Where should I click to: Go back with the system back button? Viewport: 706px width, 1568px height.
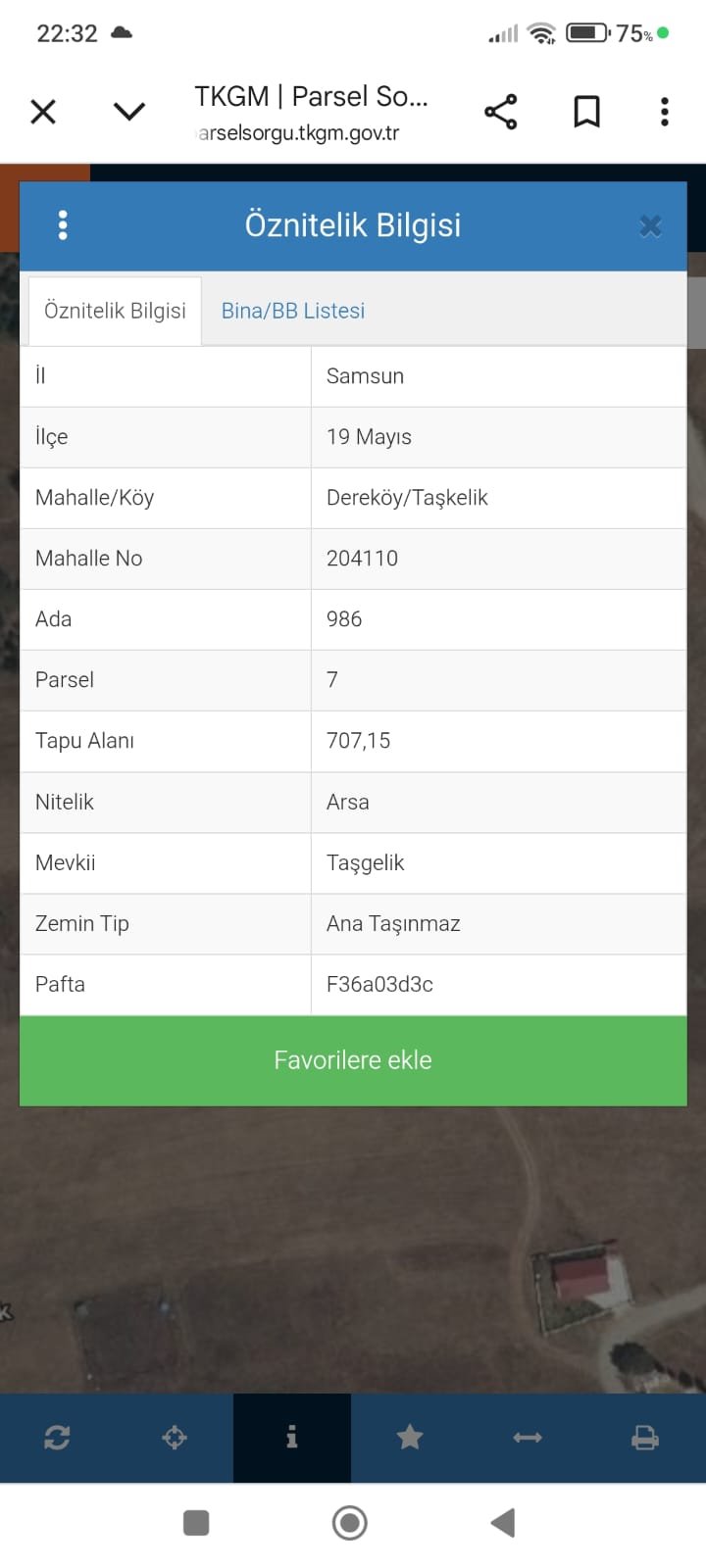503,1523
